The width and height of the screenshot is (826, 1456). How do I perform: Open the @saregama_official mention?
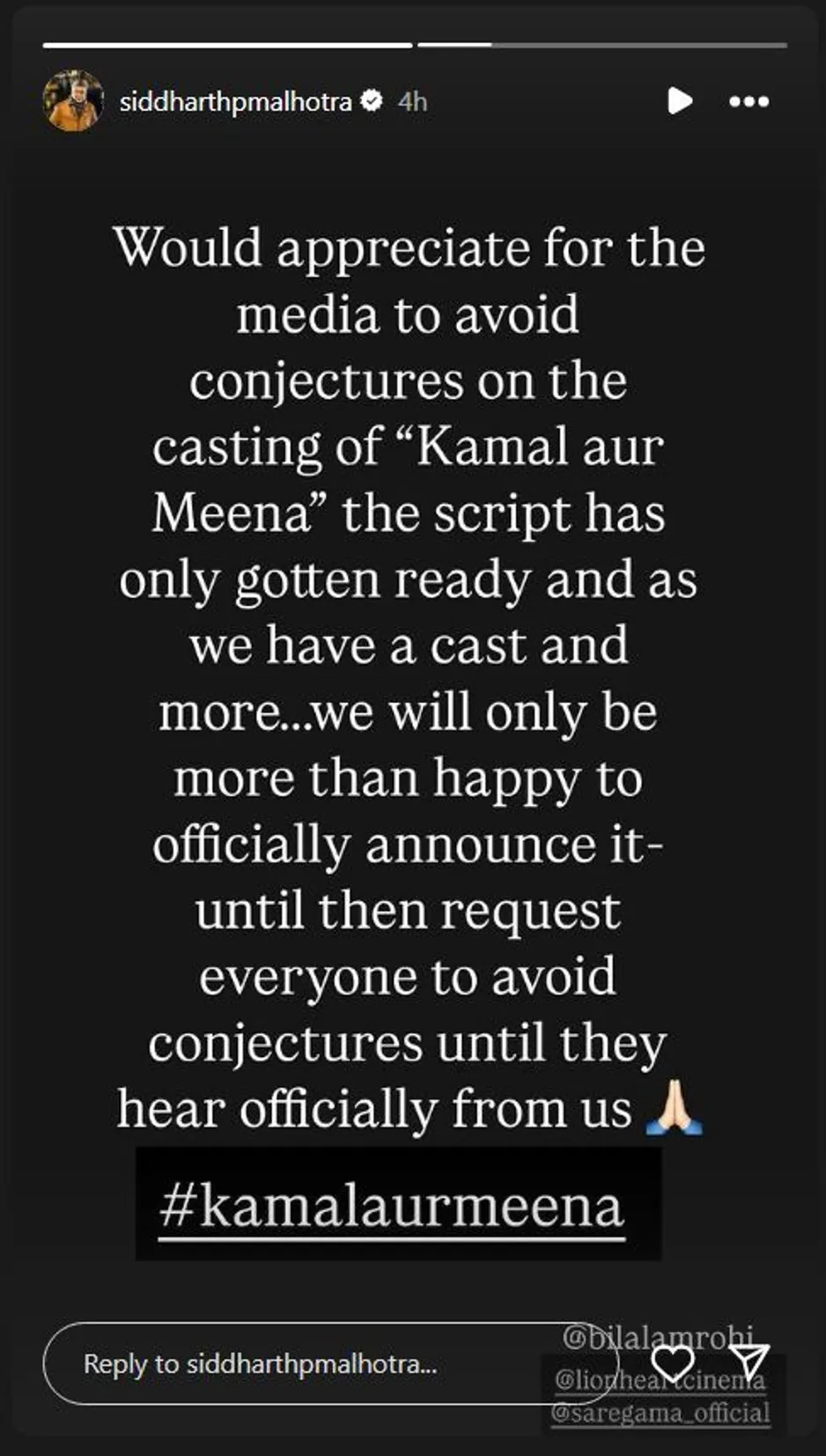[x=660, y=1414]
